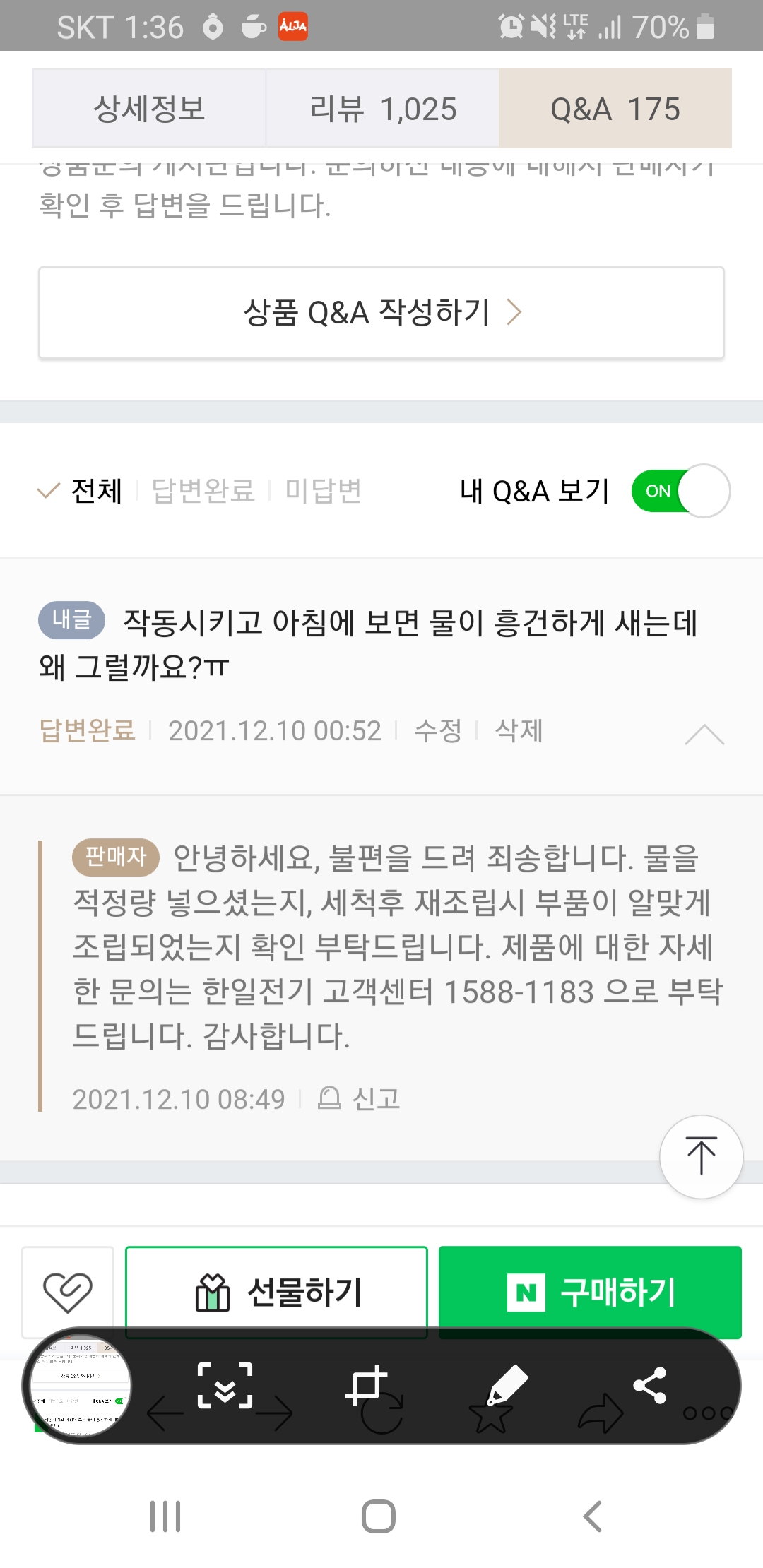
Task: Tap 선물하기 to send as a gift
Action: click(276, 1292)
